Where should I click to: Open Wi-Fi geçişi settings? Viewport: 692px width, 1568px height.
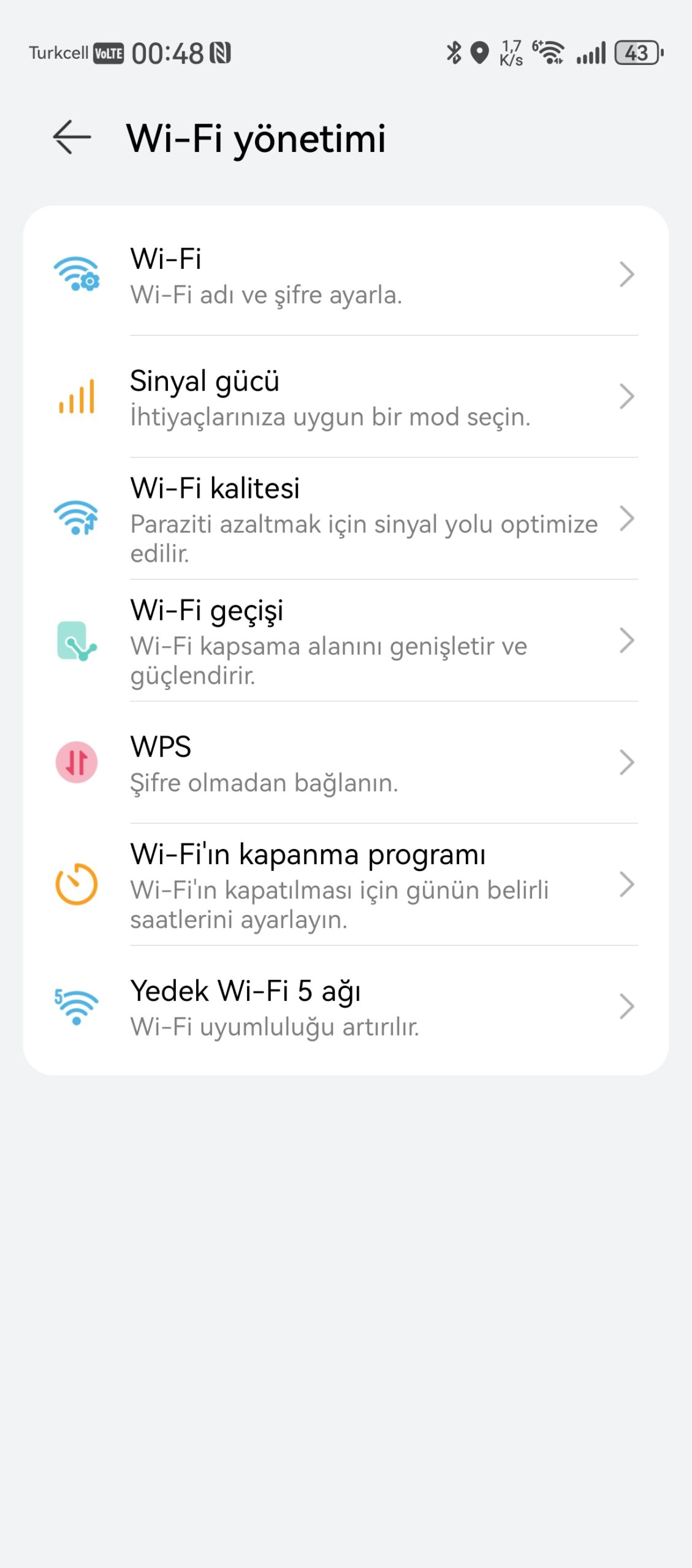point(346,641)
